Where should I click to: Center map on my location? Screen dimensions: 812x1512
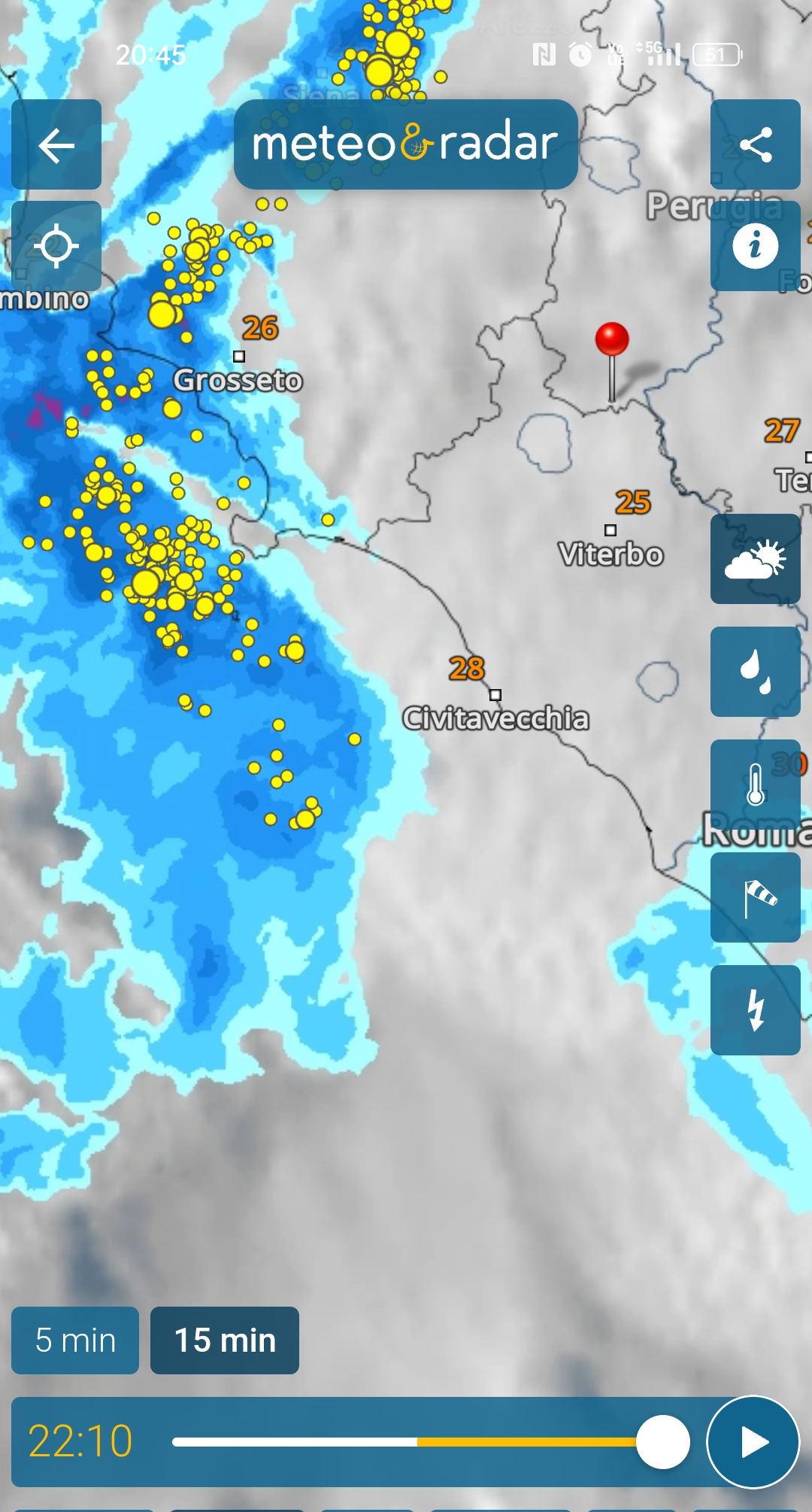coord(56,246)
